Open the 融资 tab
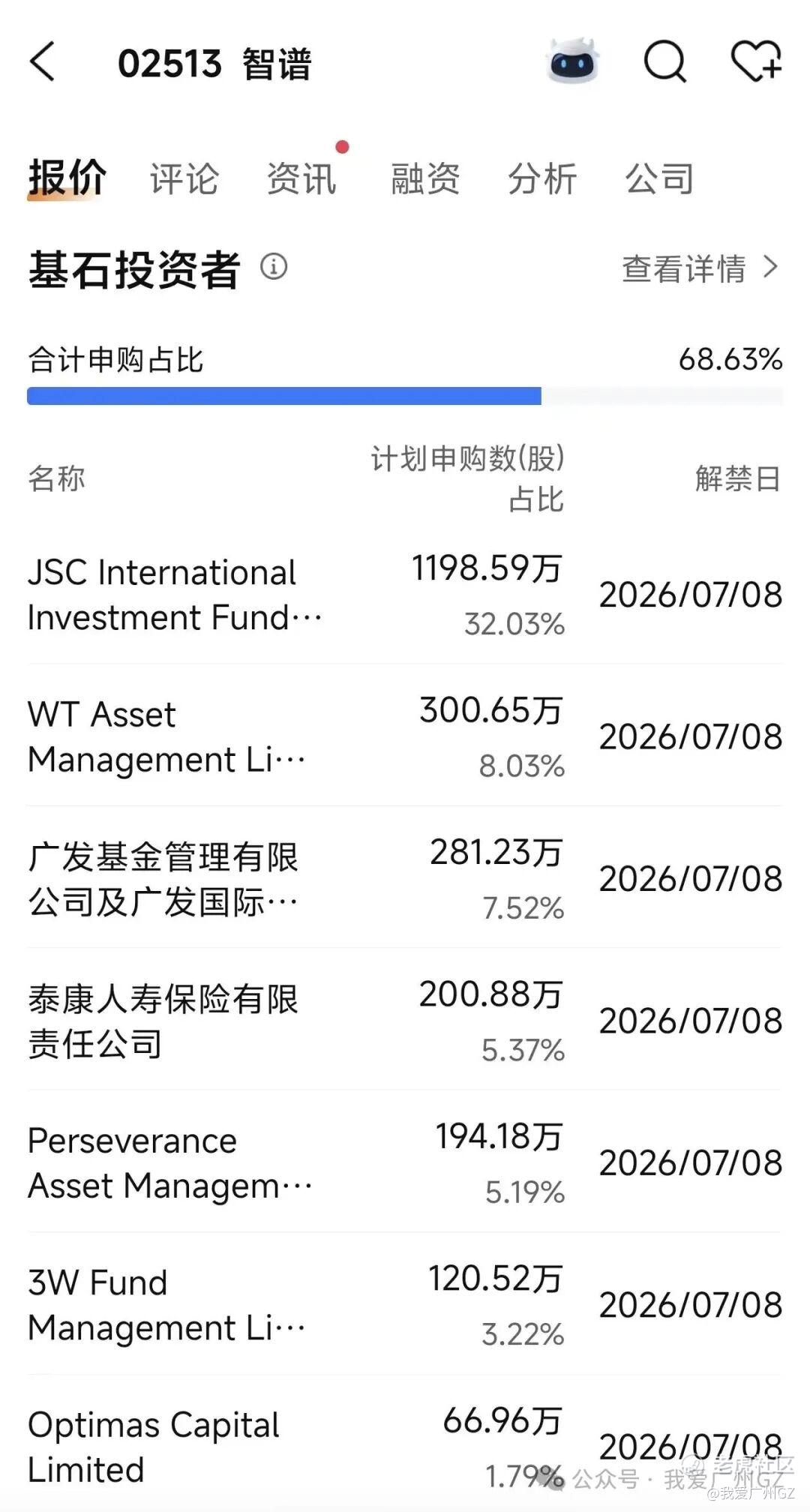The width and height of the screenshot is (810, 1512). [x=425, y=179]
